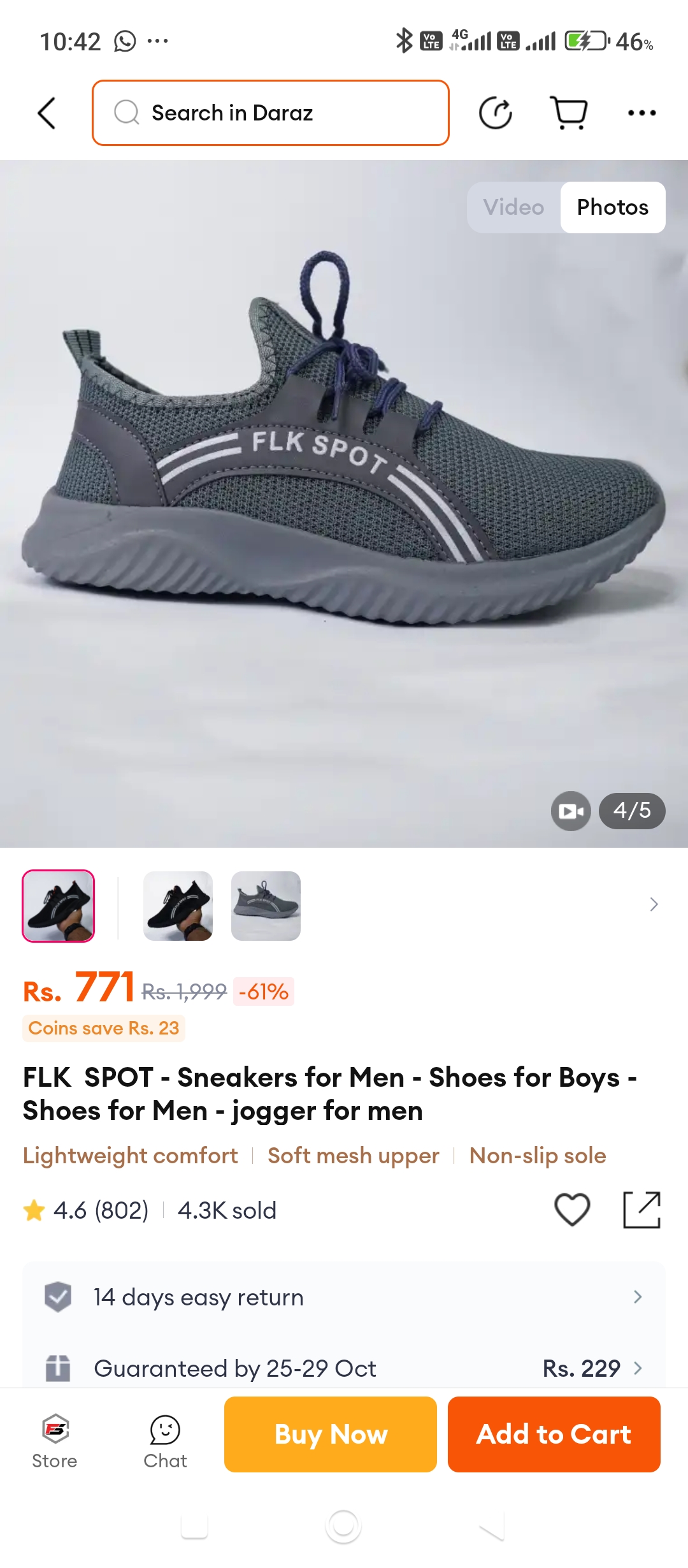Switch to the Photos tab
The width and height of the screenshot is (688, 1568).
click(x=613, y=207)
